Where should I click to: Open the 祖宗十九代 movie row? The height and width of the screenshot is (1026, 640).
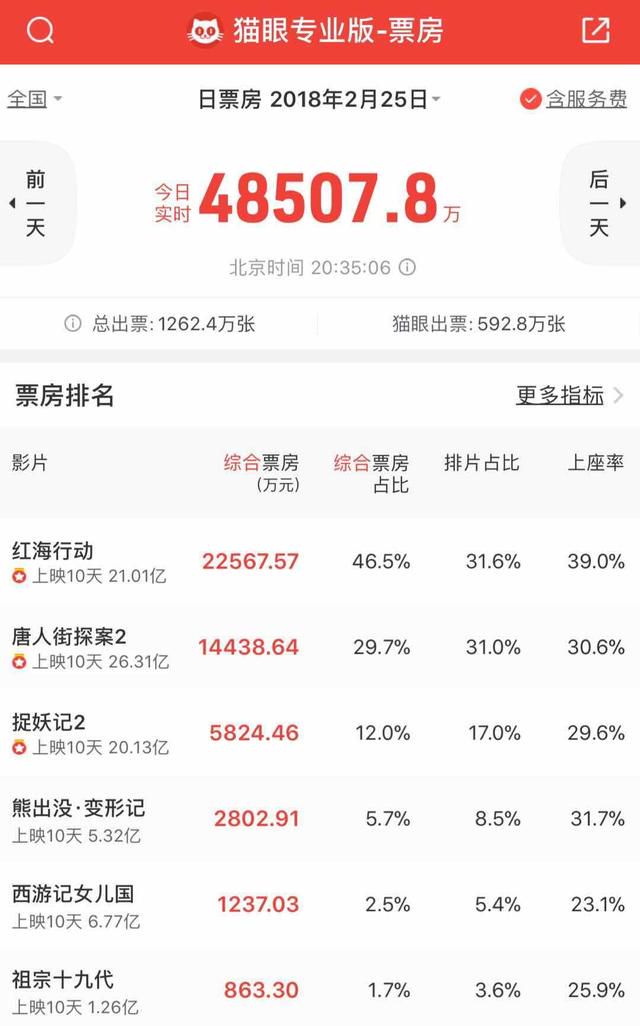320,987
